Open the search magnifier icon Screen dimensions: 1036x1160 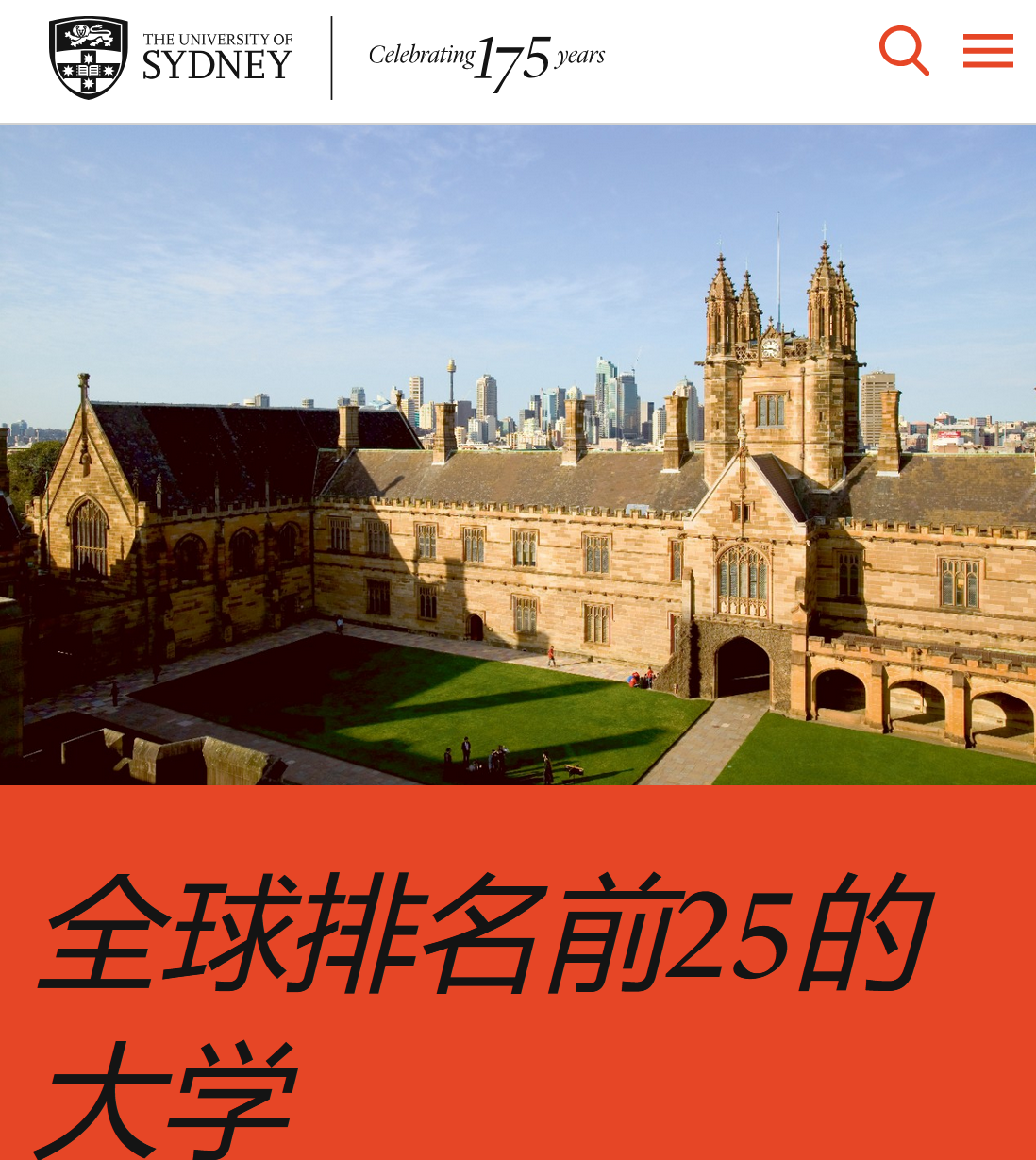903,50
